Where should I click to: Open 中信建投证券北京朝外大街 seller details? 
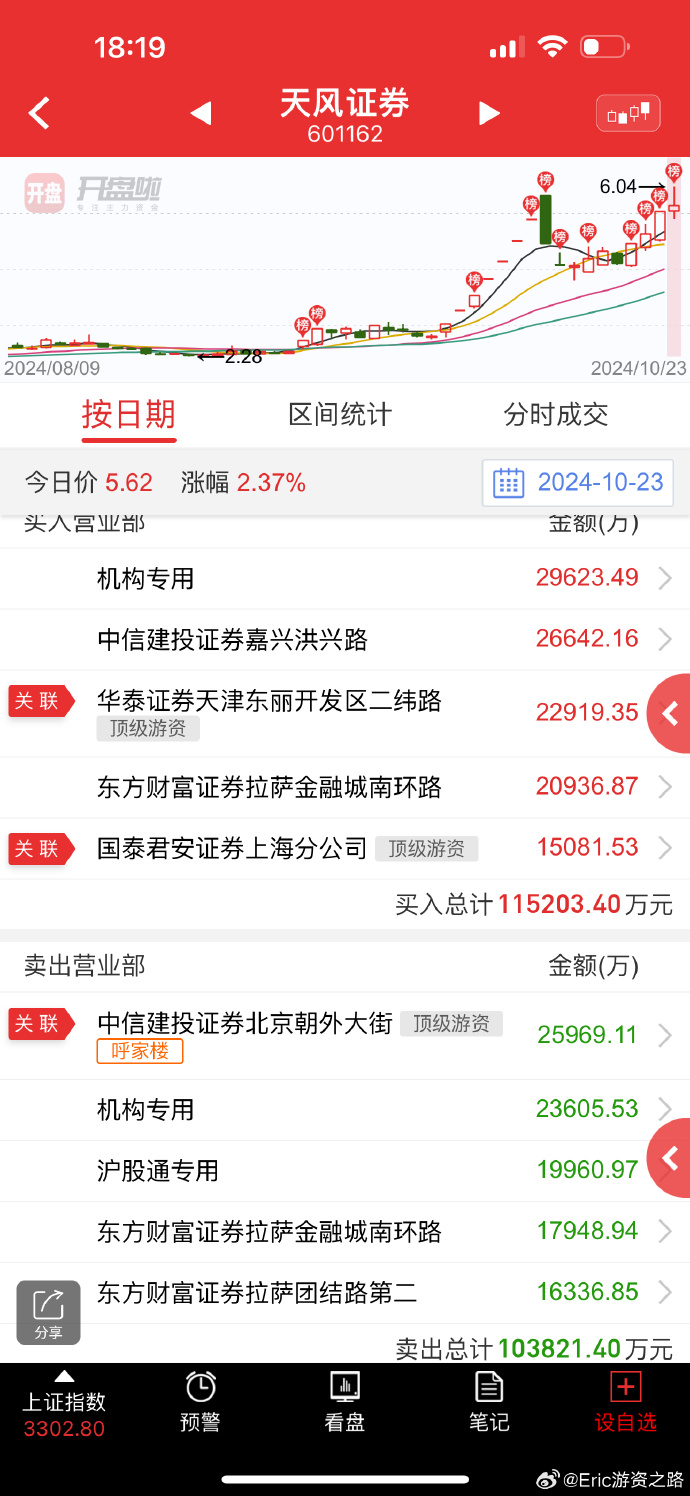(x=345, y=1035)
